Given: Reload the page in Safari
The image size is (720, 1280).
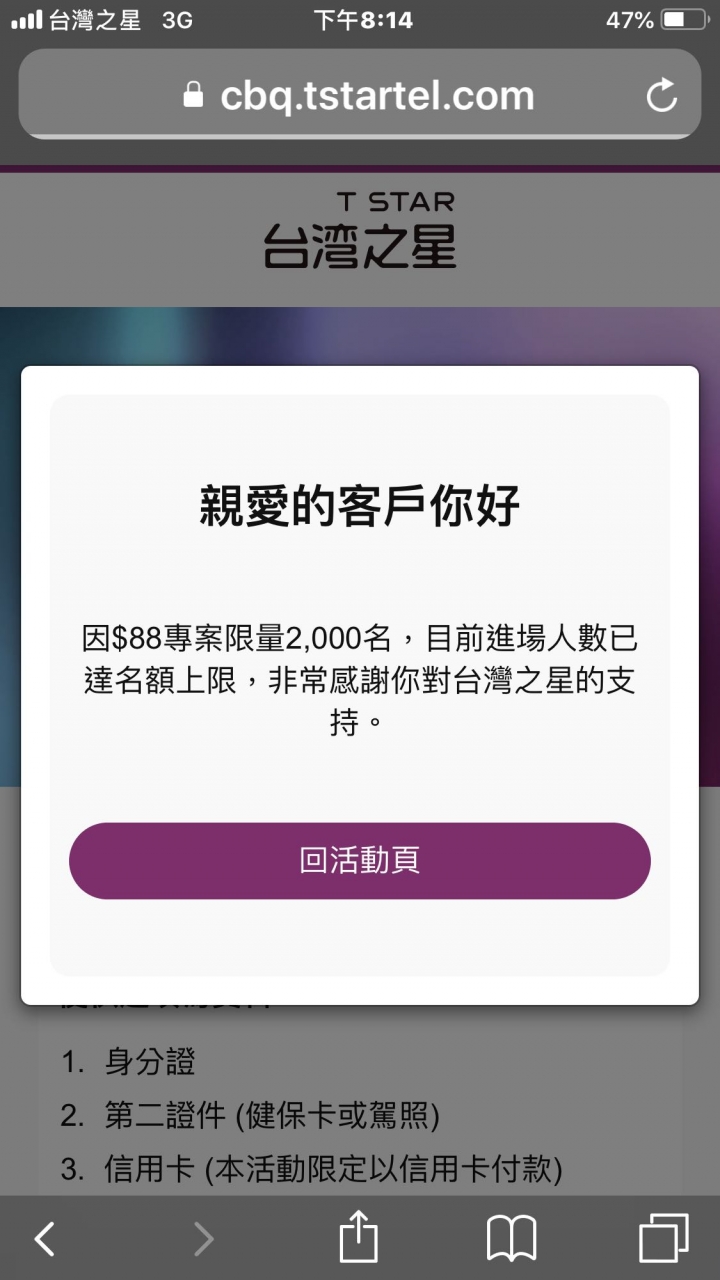Looking at the screenshot, I should [661, 96].
